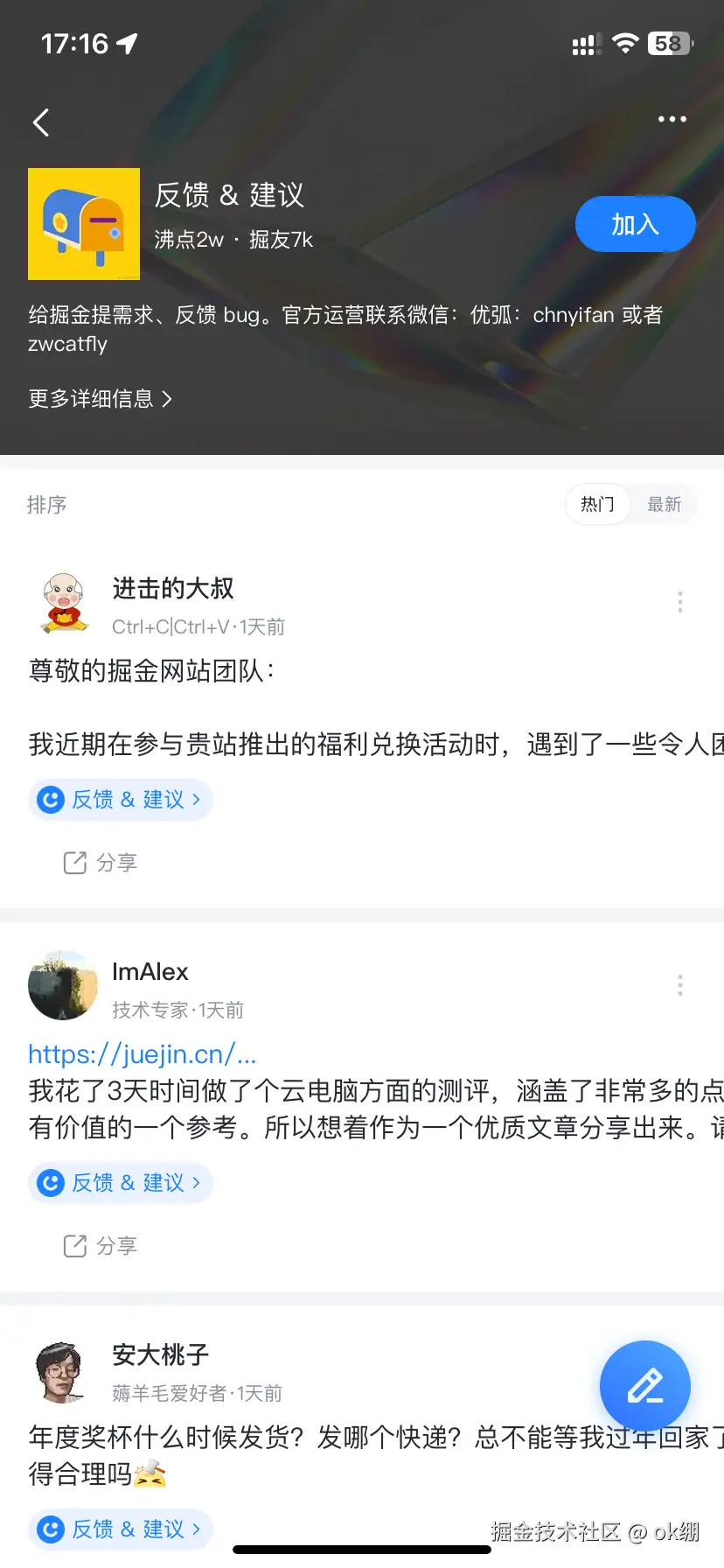This screenshot has width=724, height=1568.
Task: Open options menu for 进击的大叔's post
Action: [x=679, y=602]
